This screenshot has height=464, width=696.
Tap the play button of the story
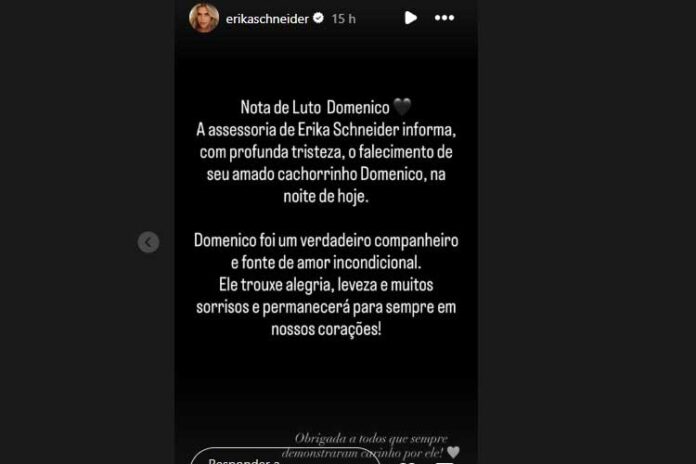coord(410,18)
